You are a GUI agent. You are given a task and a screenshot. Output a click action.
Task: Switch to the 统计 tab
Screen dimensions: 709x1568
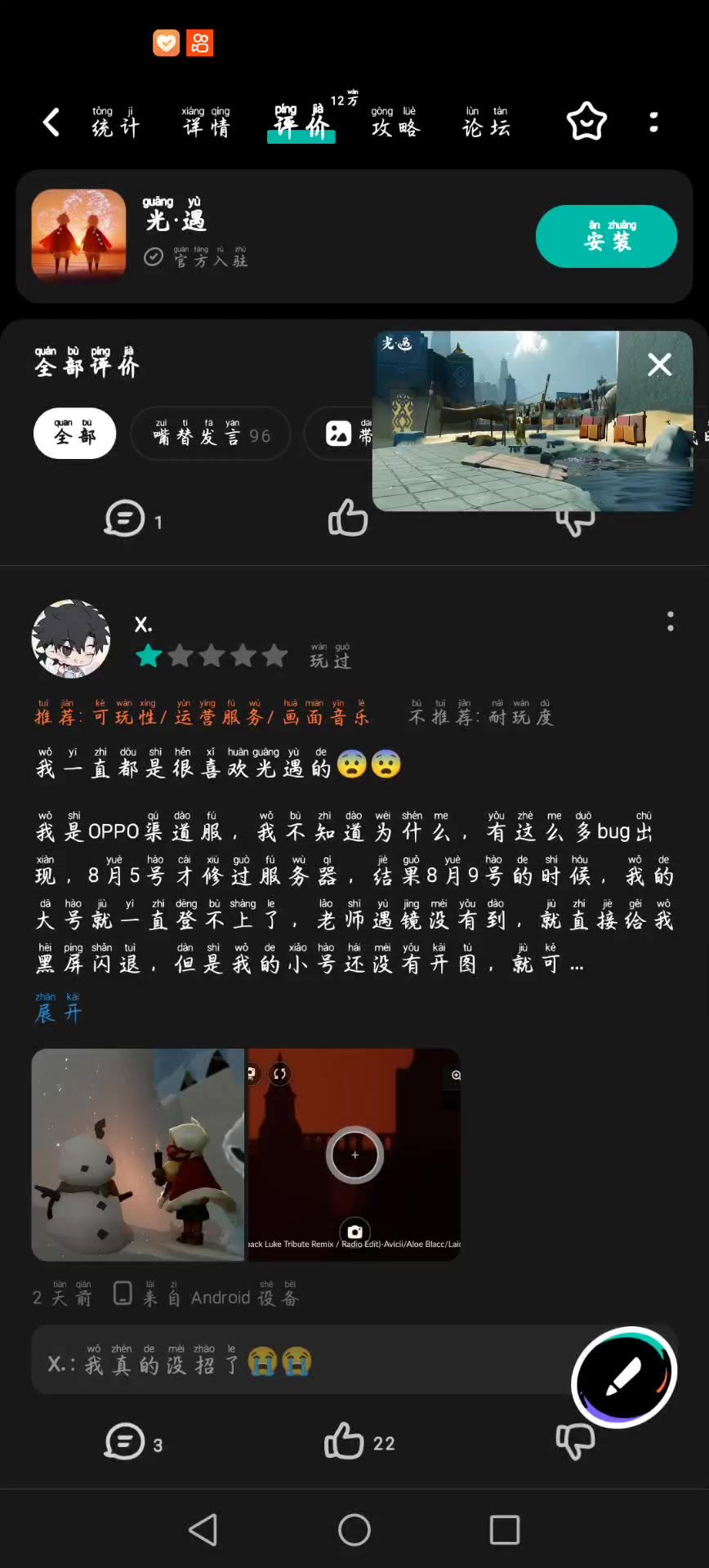click(115, 122)
